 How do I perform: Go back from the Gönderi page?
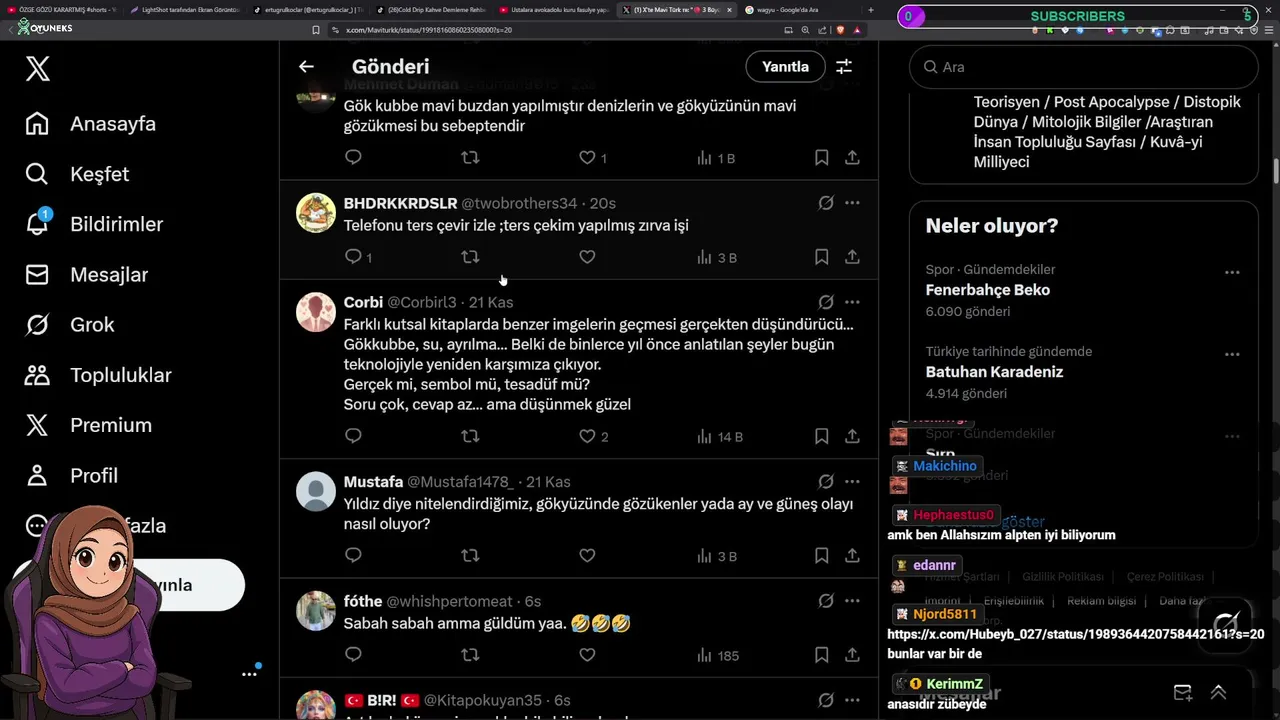306,67
